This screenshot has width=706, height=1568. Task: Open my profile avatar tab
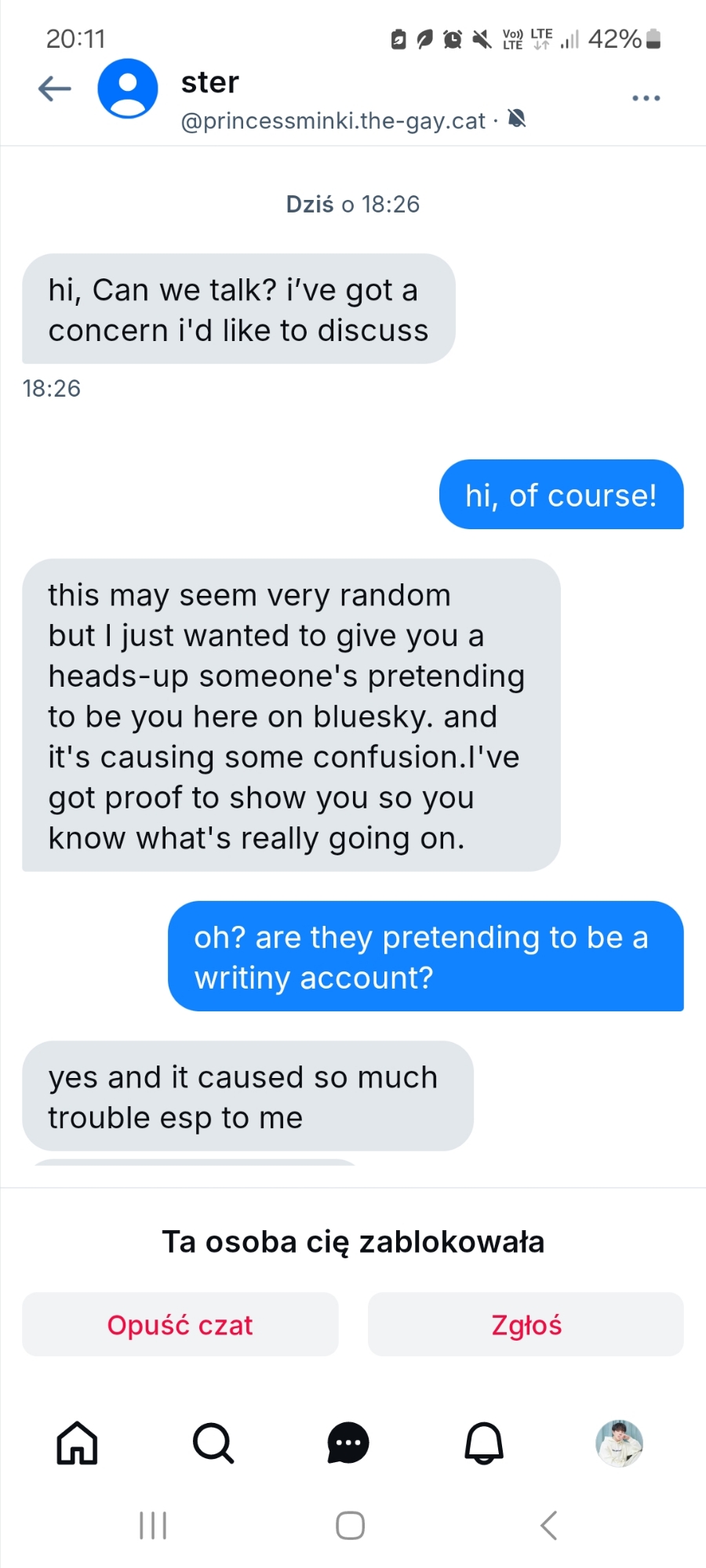click(619, 1443)
